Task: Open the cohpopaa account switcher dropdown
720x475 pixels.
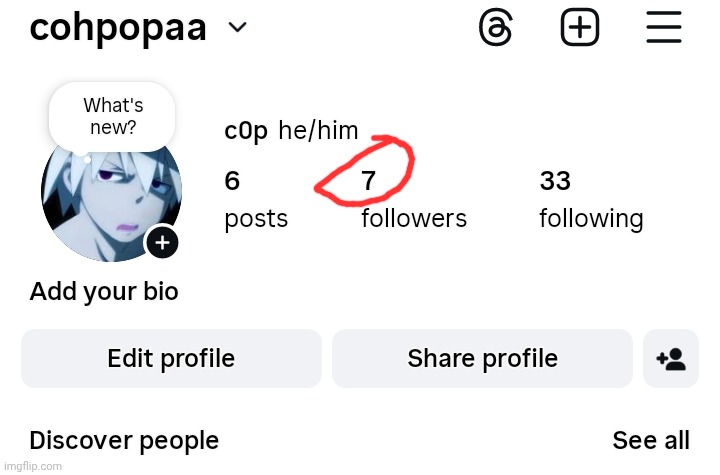Action: point(237,28)
